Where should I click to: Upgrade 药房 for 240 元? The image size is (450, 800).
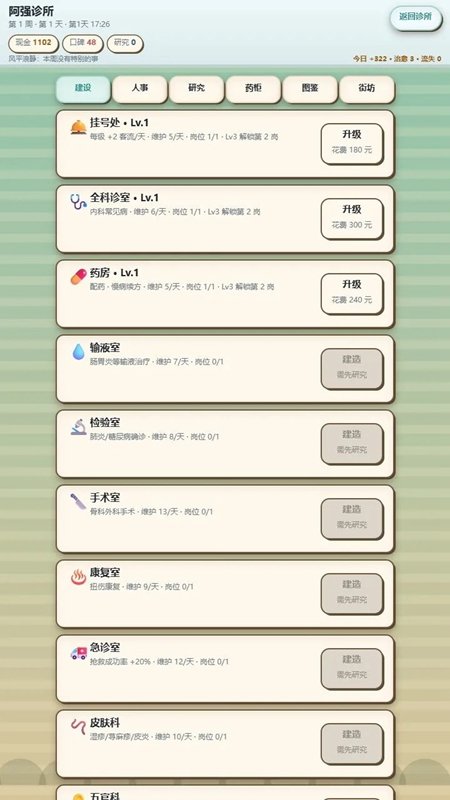click(x=352, y=293)
